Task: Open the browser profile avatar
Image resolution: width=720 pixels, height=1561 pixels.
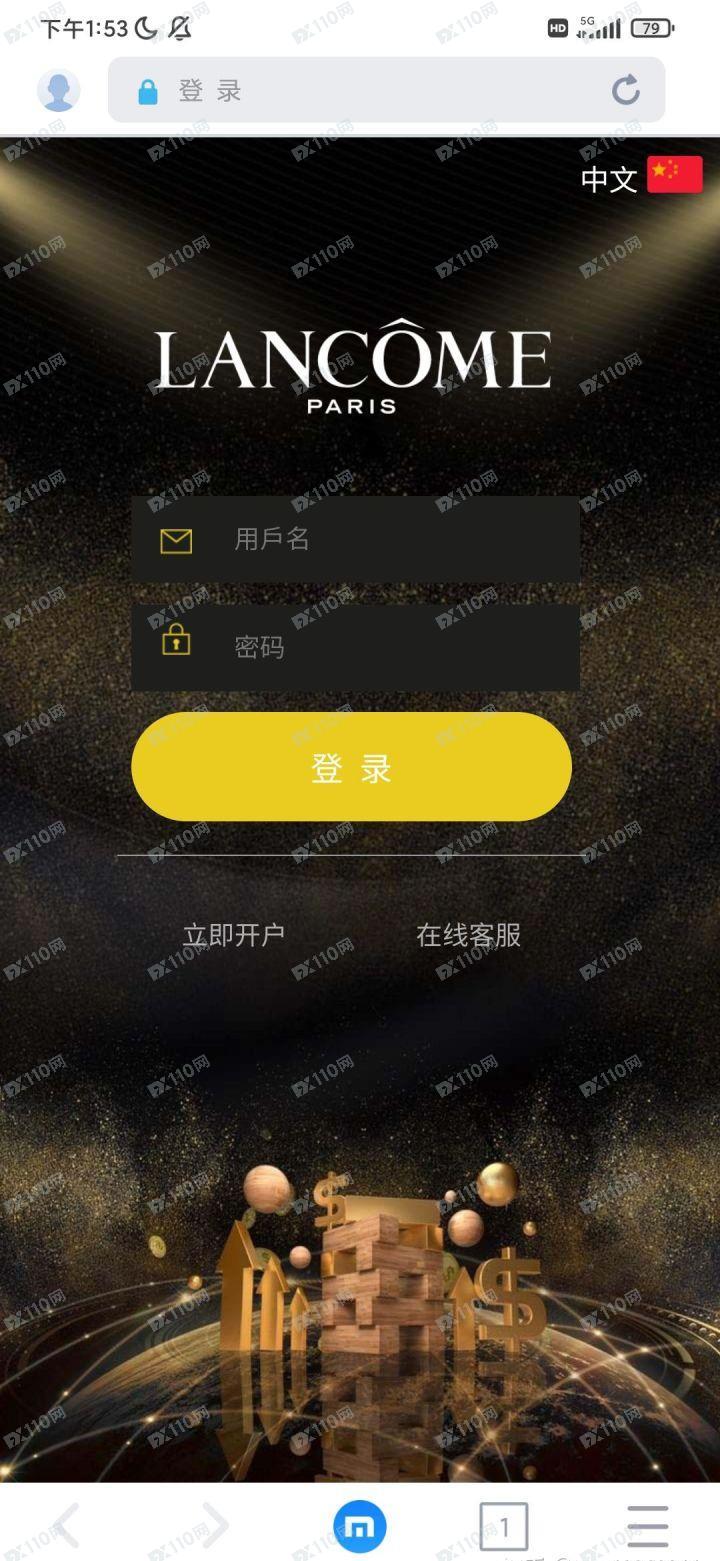Action: (59, 90)
